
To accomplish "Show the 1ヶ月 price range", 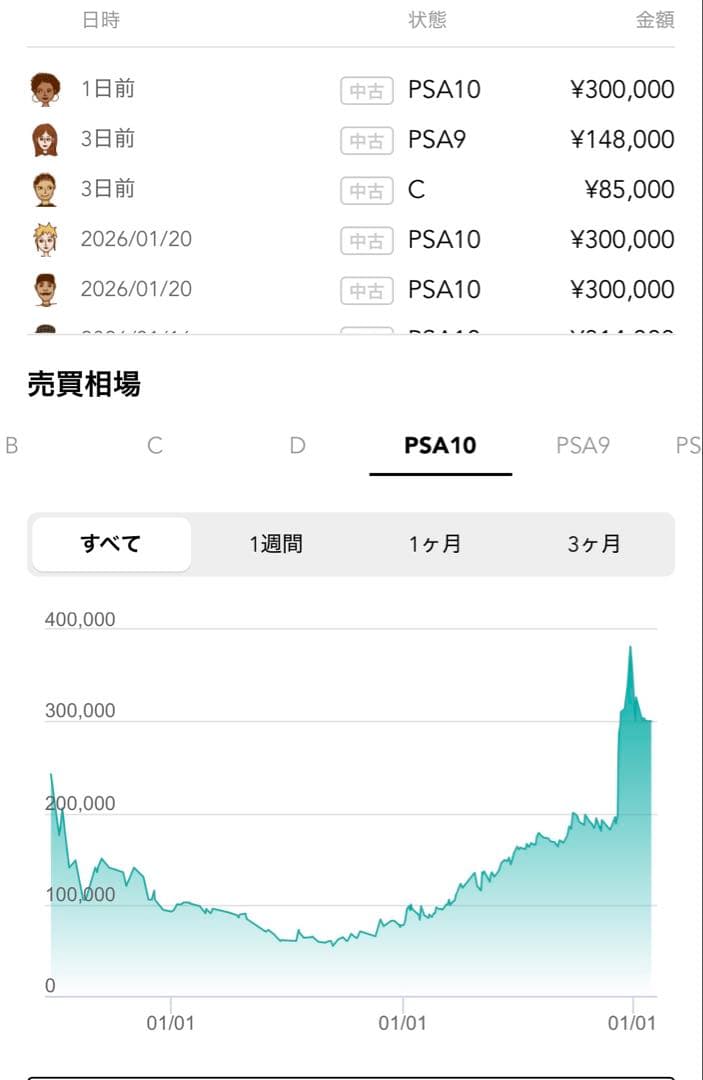I will [435, 544].
